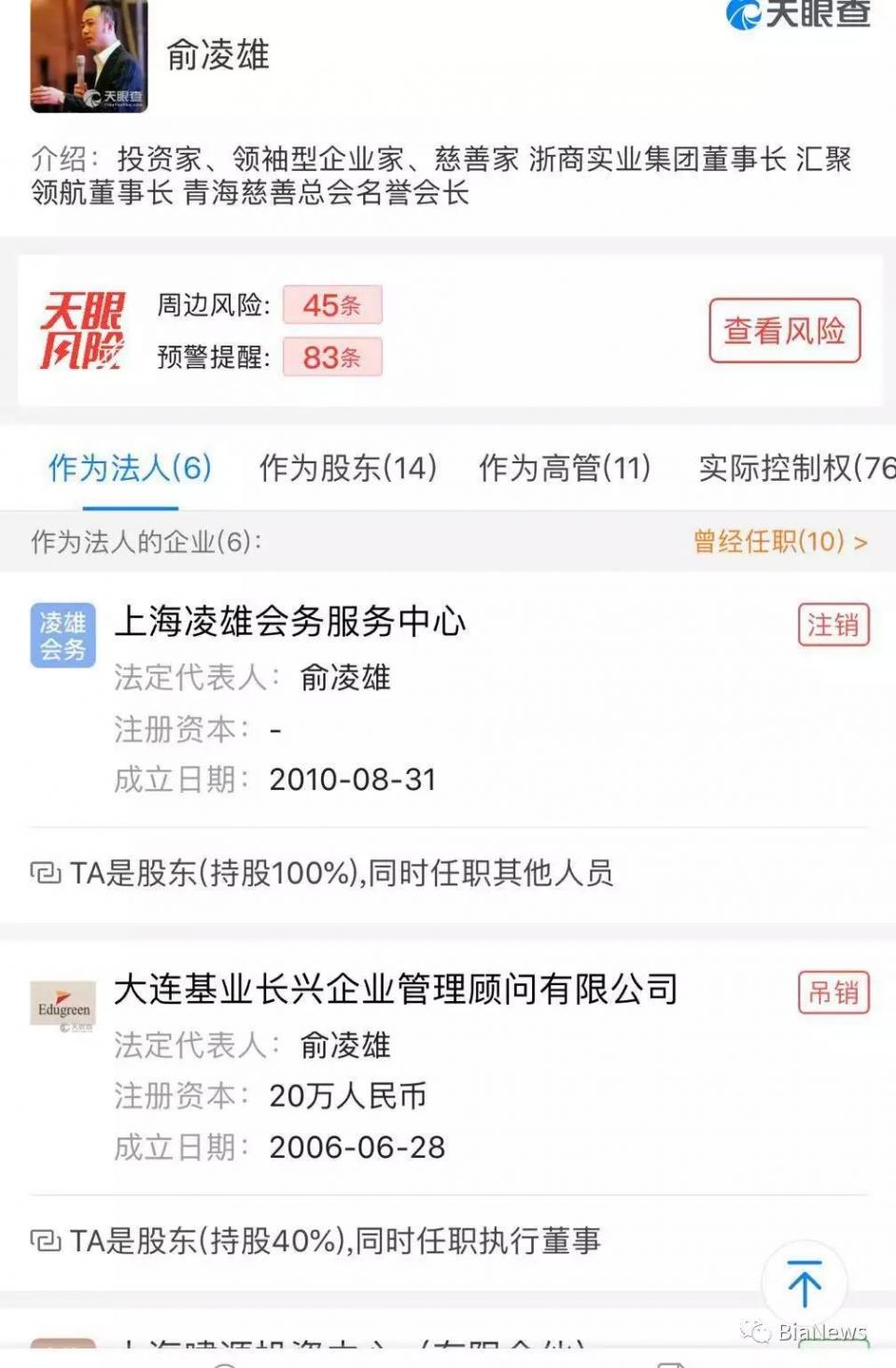Screen dimensions: 896x1368
Task: Switch to the 作为股东(14) tab
Action: [x=346, y=469]
